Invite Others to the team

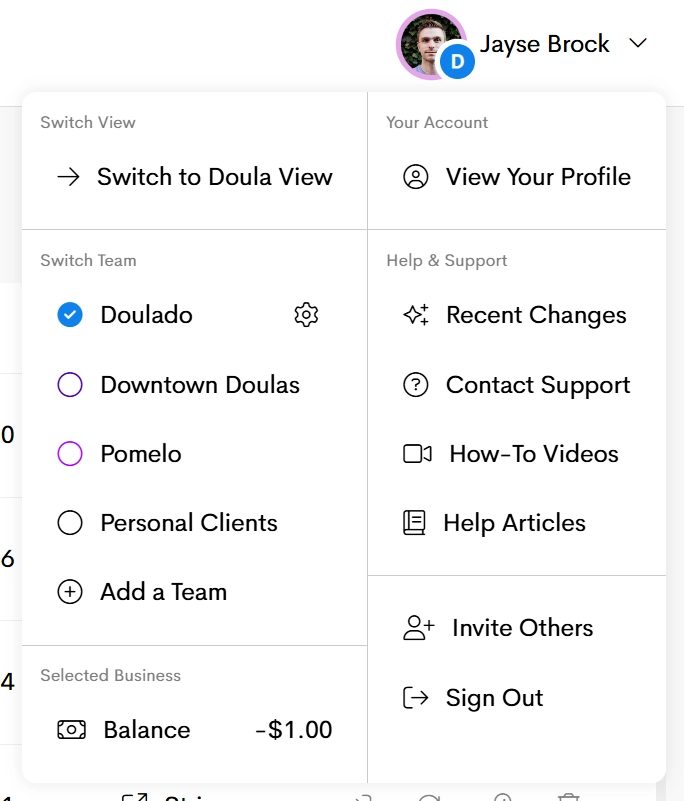498,628
